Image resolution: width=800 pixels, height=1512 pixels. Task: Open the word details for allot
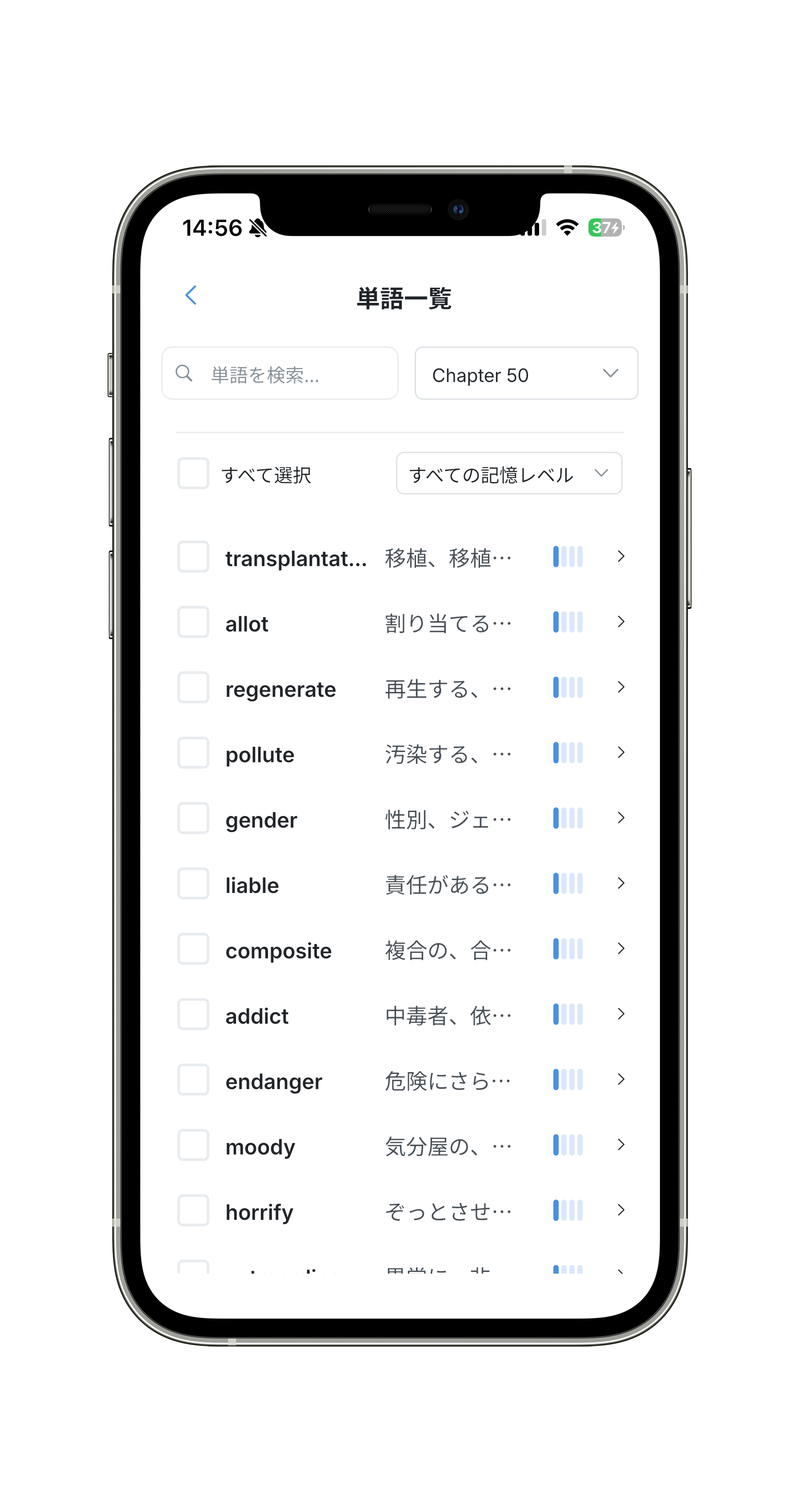[620, 622]
